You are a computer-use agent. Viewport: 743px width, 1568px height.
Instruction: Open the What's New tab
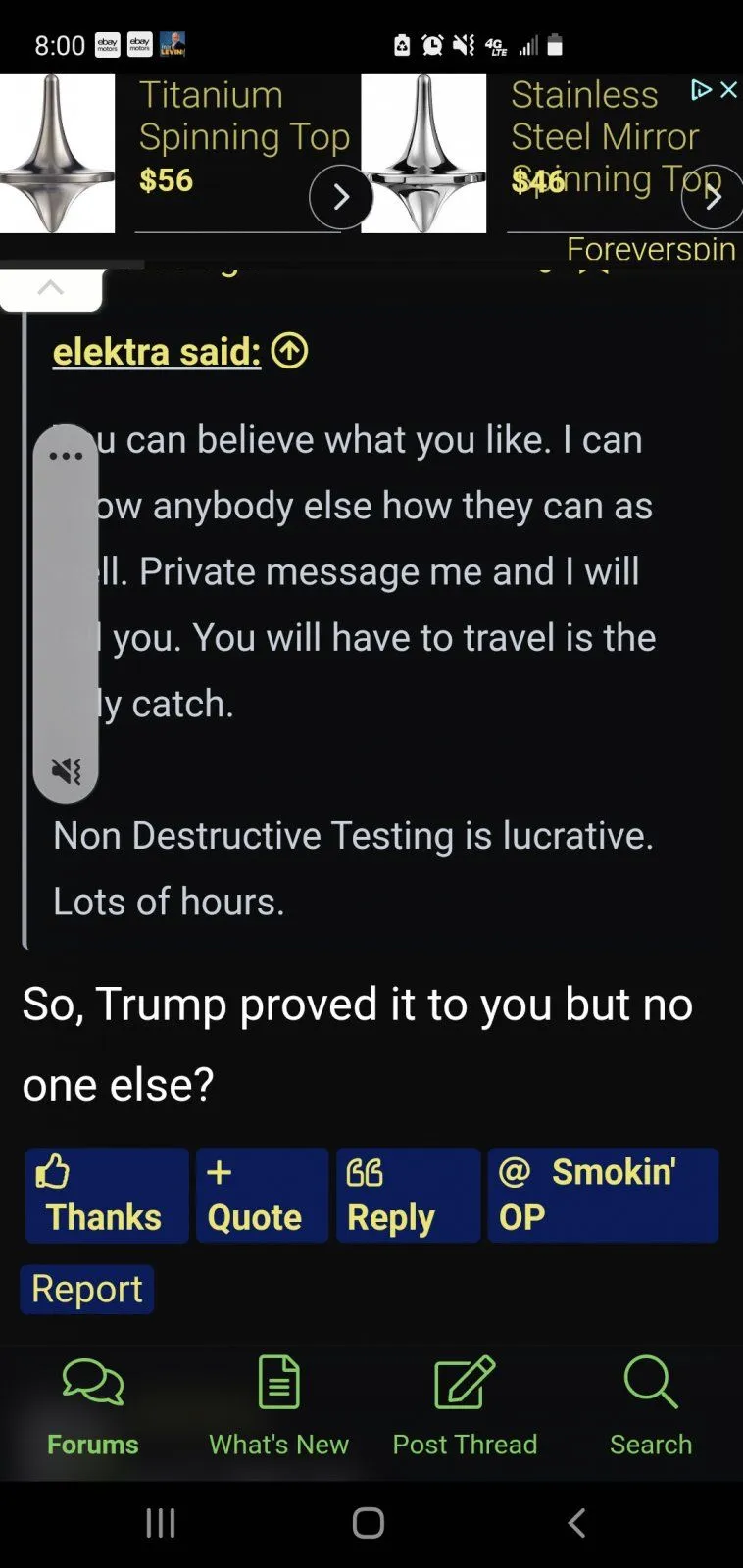coord(278,1406)
